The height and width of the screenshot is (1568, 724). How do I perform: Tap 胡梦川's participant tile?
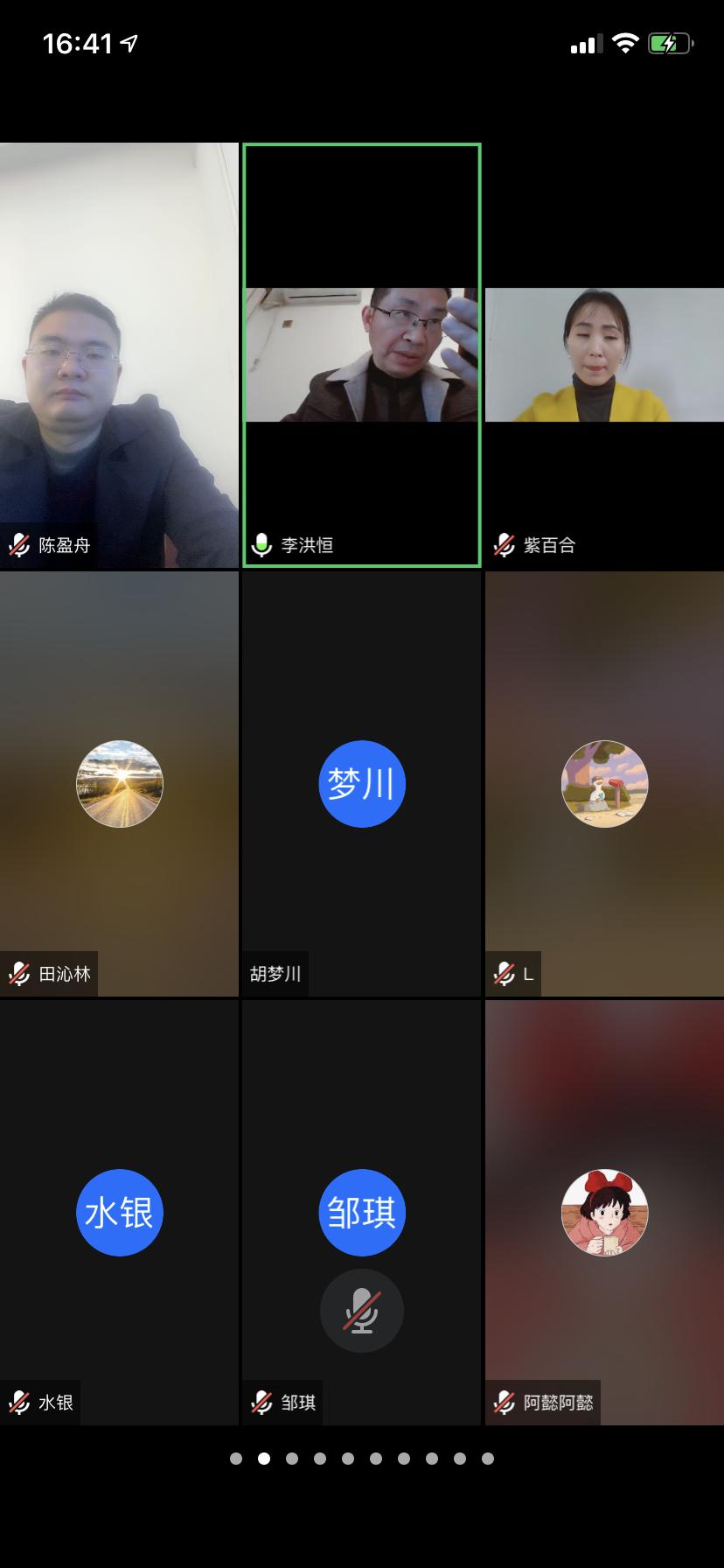click(x=361, y=784)
